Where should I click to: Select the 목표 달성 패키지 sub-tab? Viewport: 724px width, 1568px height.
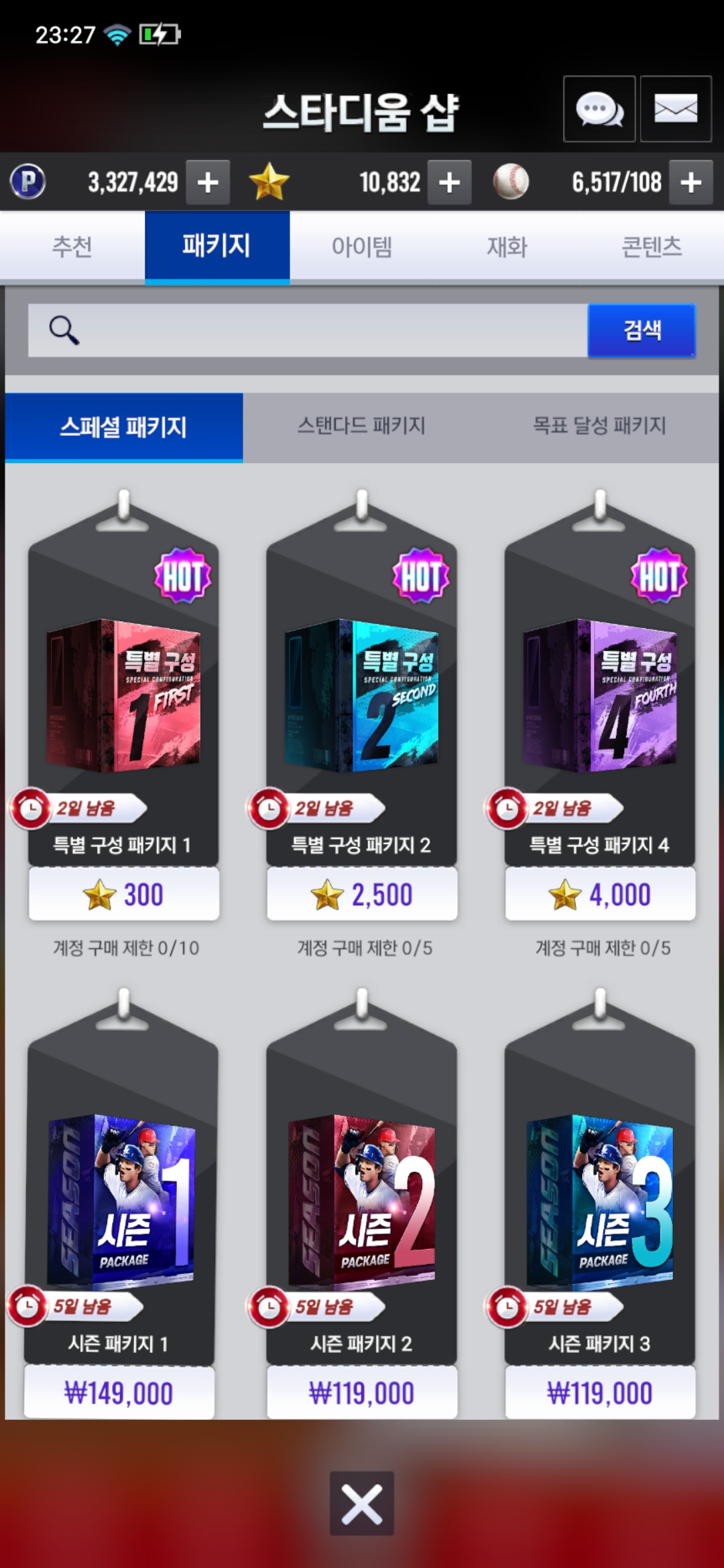coord(599,427)
